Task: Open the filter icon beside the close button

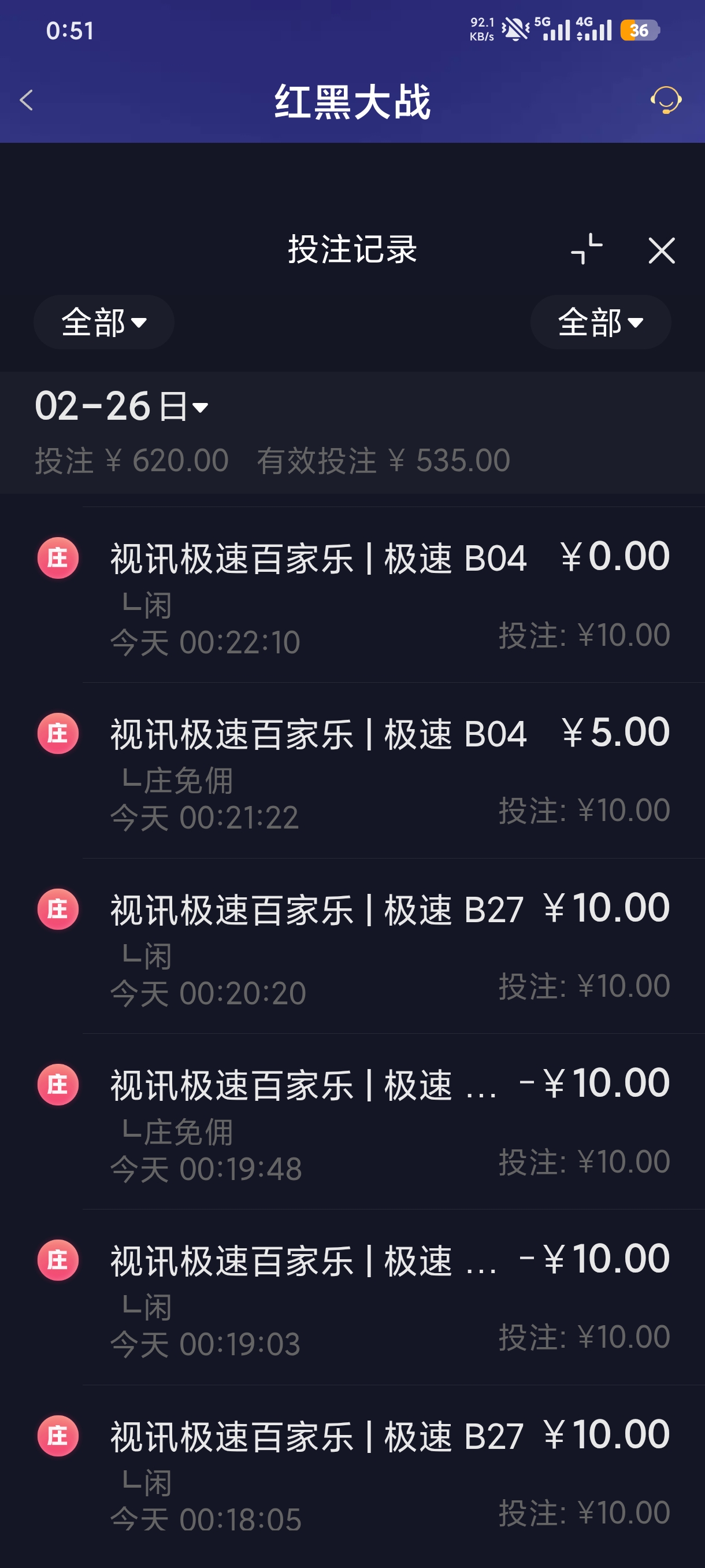Action: [x=586, y=250]
